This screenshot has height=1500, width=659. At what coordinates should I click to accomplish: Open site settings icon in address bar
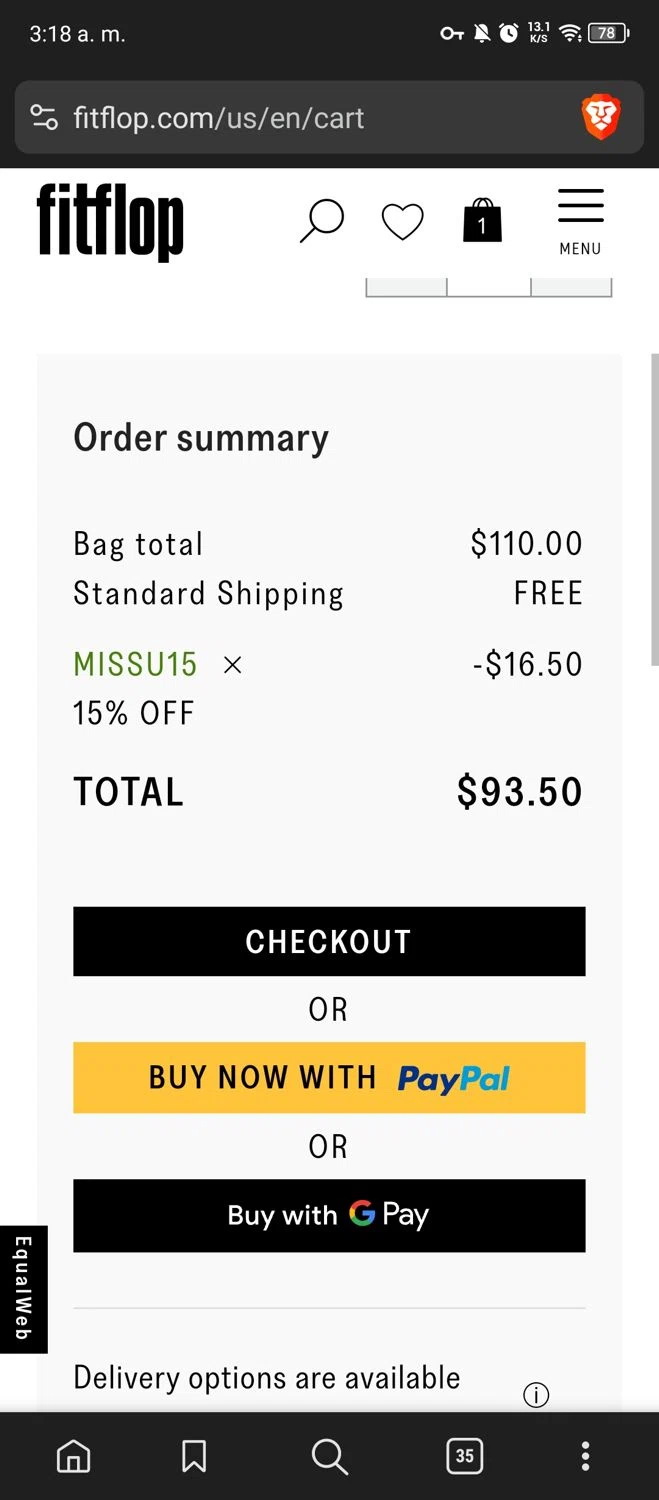pos(44,118)
